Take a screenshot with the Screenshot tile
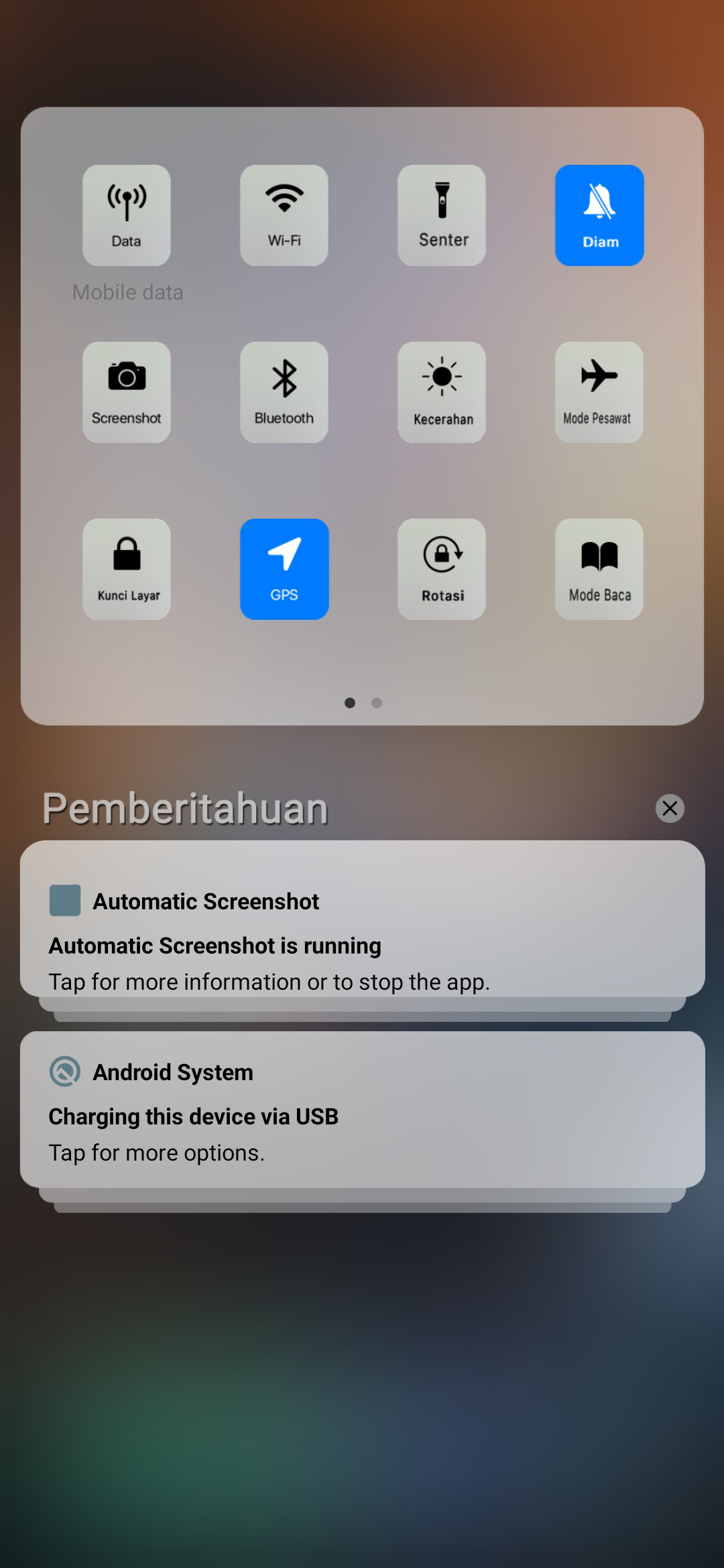The height and width of the screenshot is (1568, 724). point(126,392)
